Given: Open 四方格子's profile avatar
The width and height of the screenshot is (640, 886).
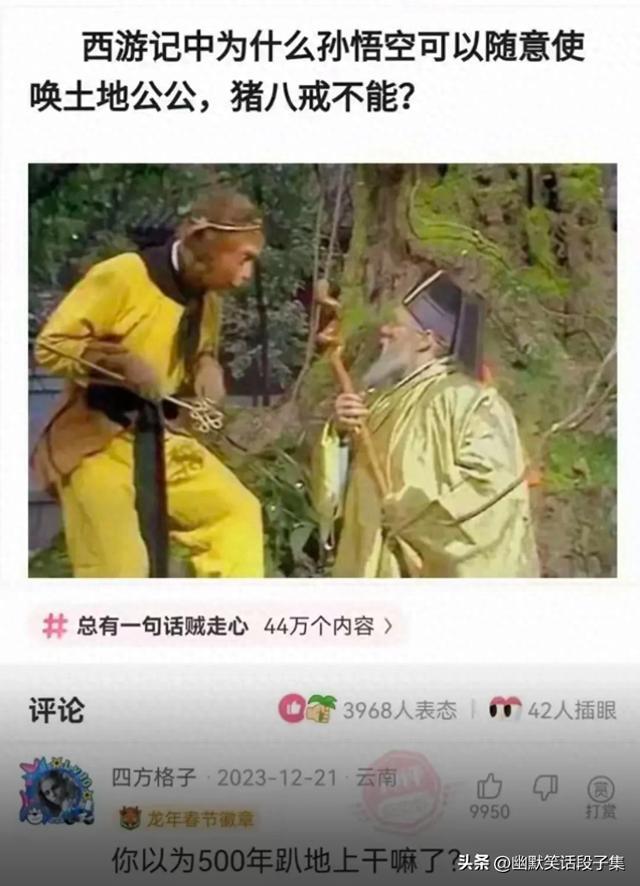Looking at the screenshot, I should tap(56, 791).
